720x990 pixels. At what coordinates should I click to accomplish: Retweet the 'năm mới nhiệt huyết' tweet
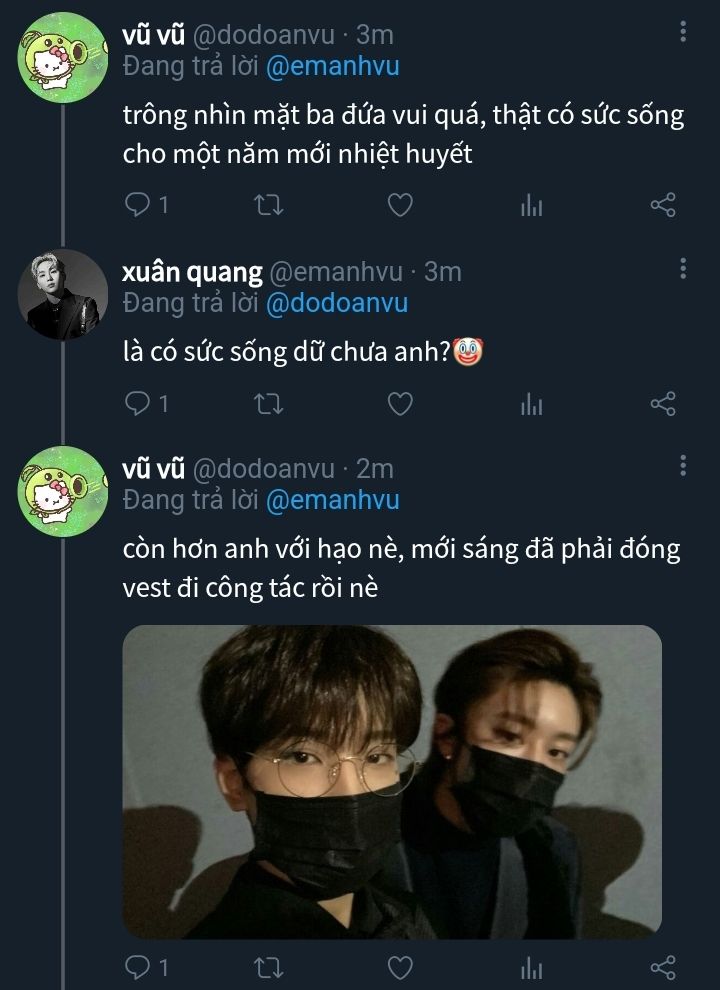tap(270, 206)
